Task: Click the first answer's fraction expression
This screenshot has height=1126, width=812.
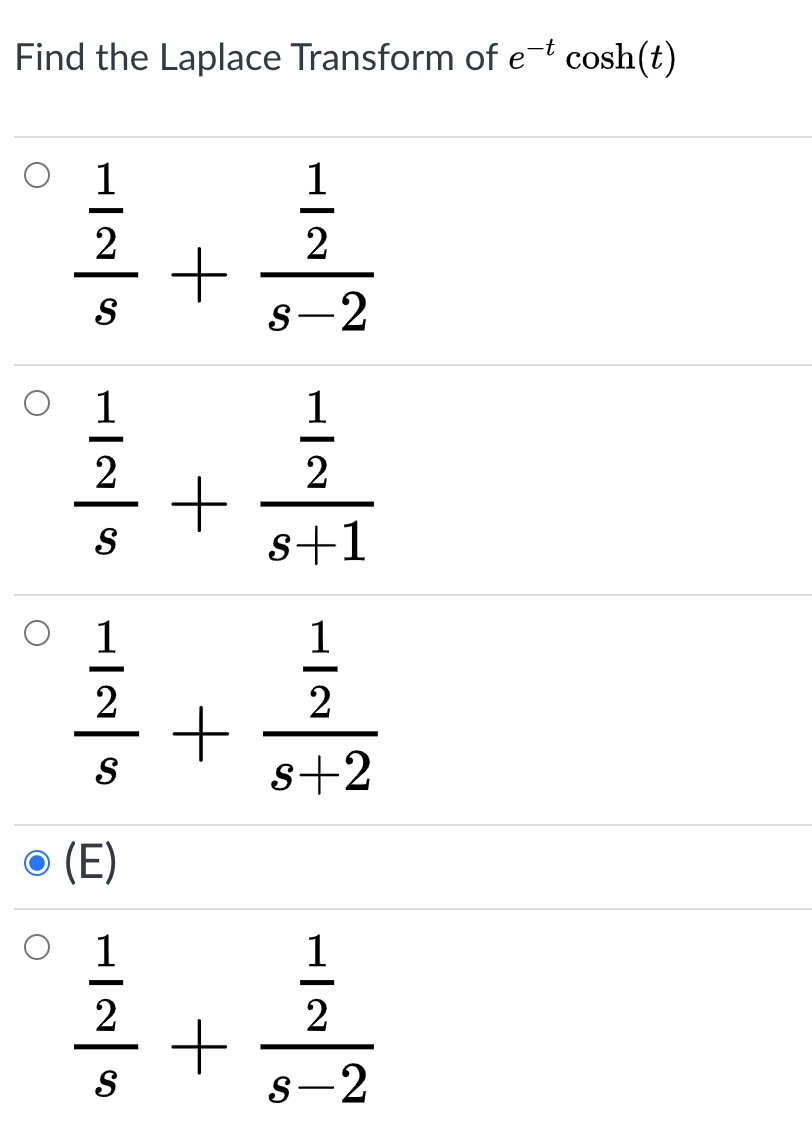Action: 225,248
